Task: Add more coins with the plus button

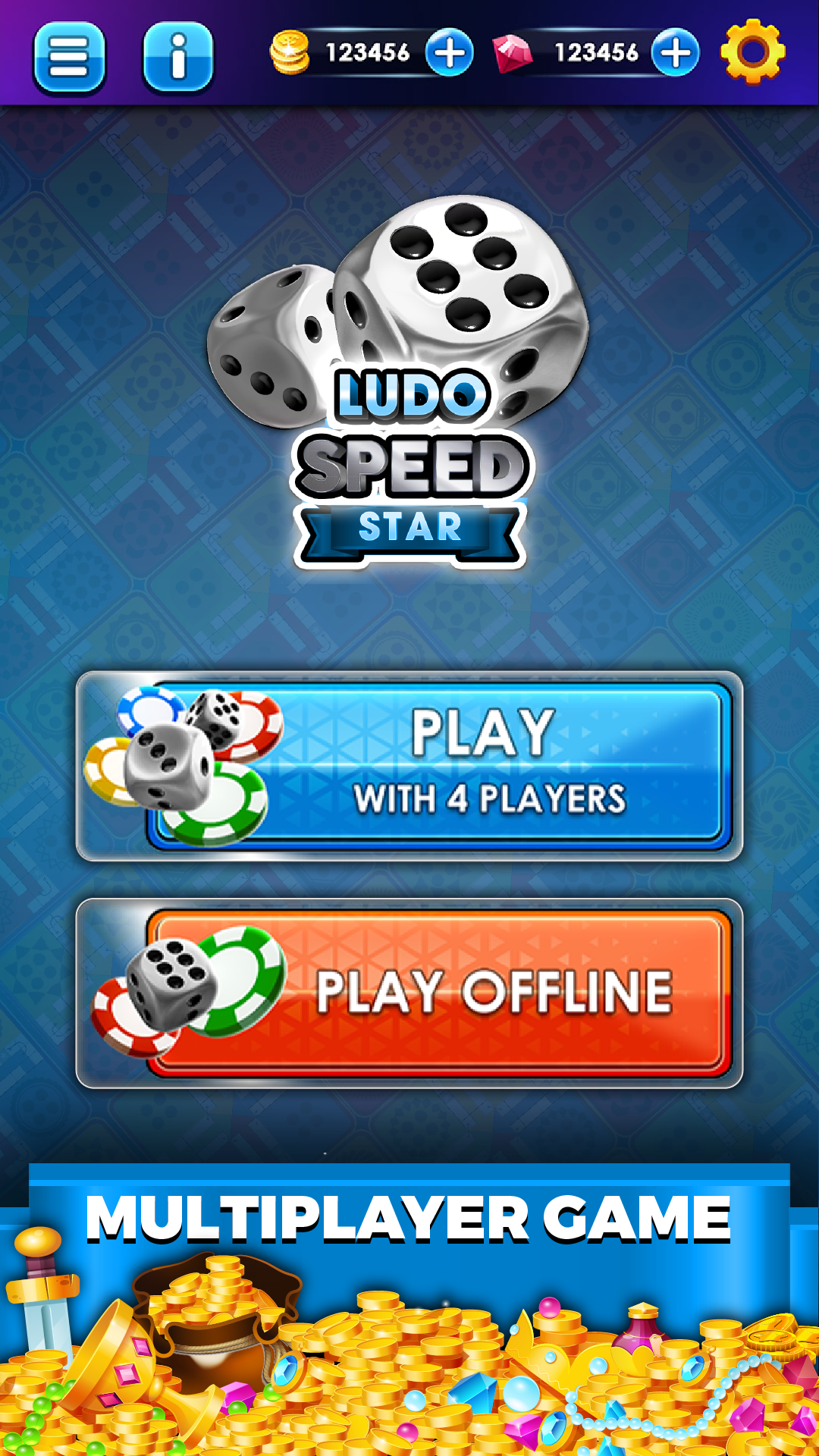Action: click(x=450, y=53)
